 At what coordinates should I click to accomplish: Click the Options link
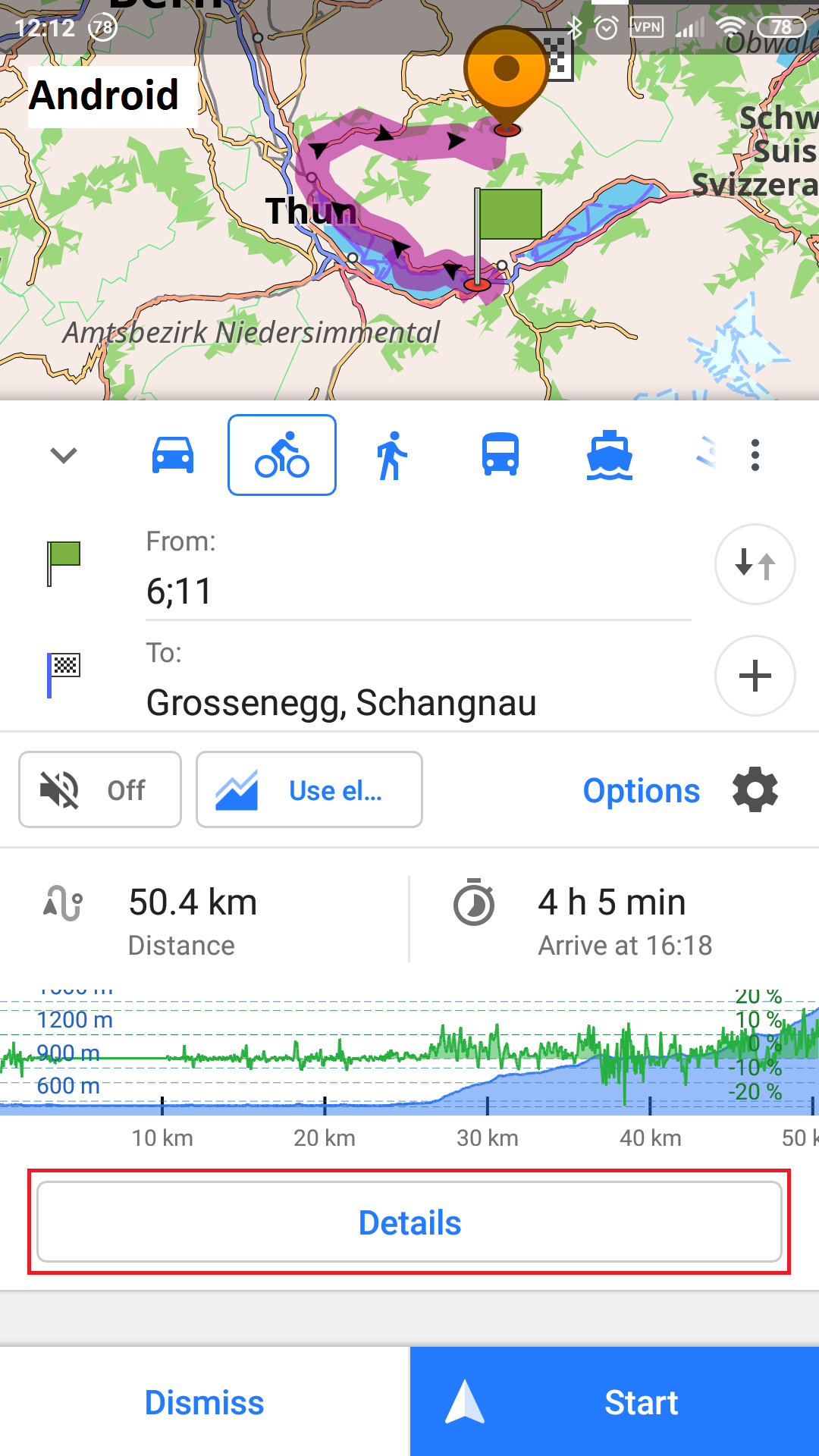pyautogui.click(x=641, y=790)
